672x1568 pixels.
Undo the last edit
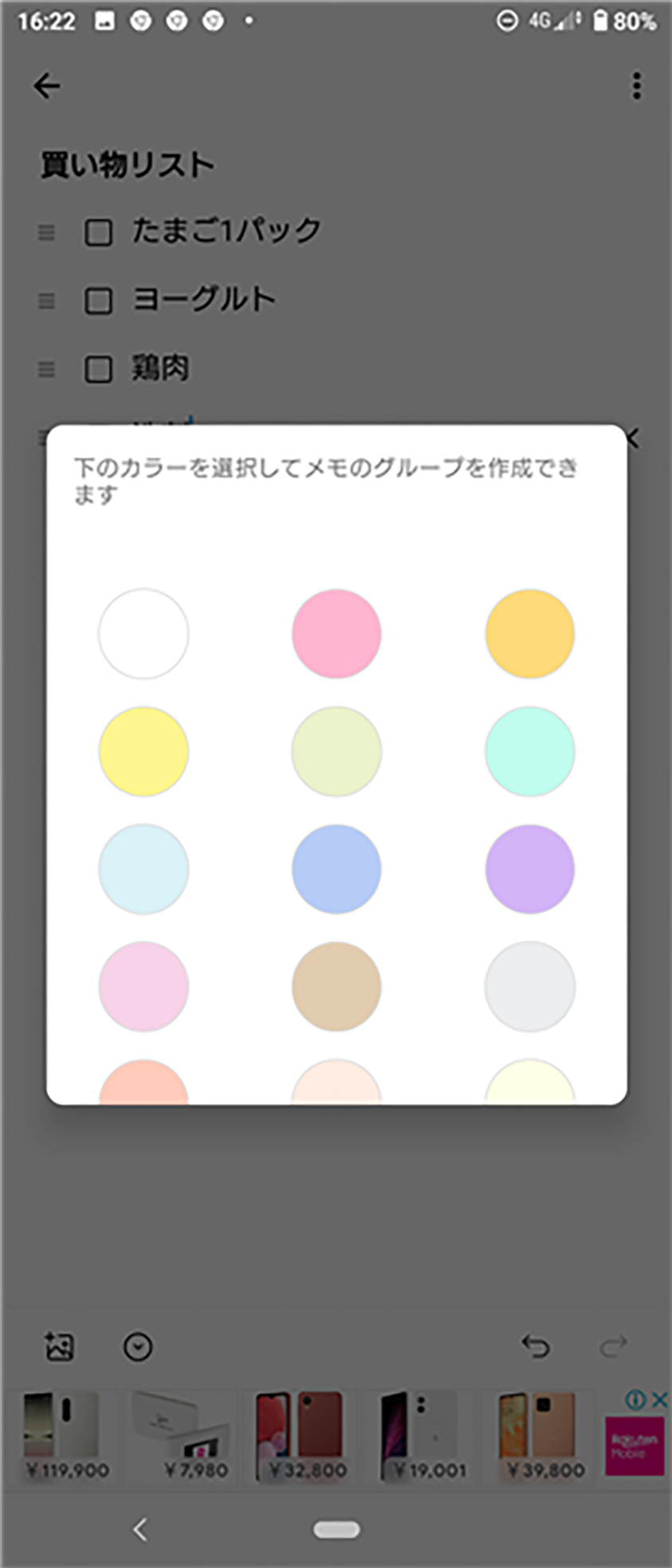coord(536,1346)
